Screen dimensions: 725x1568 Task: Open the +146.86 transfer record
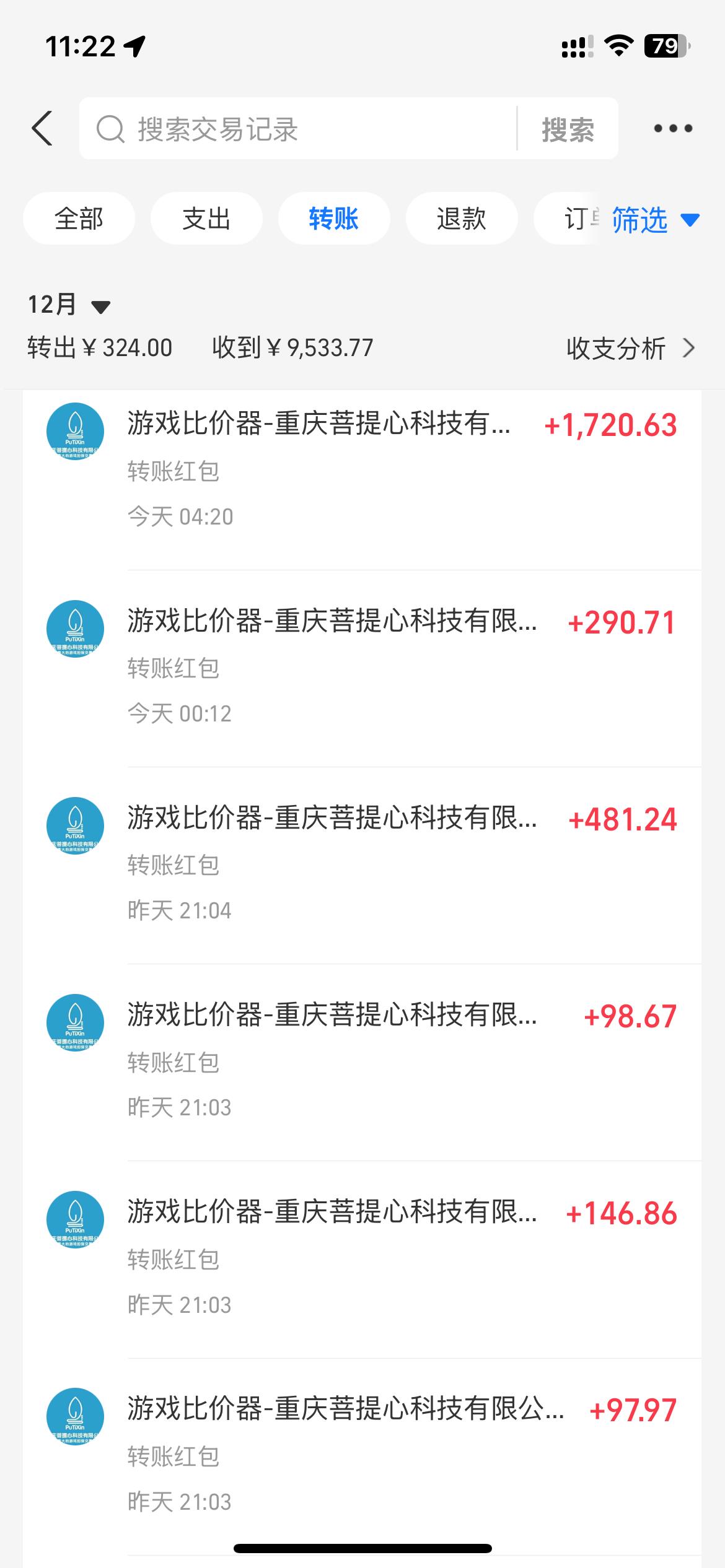coord(362,1260)
